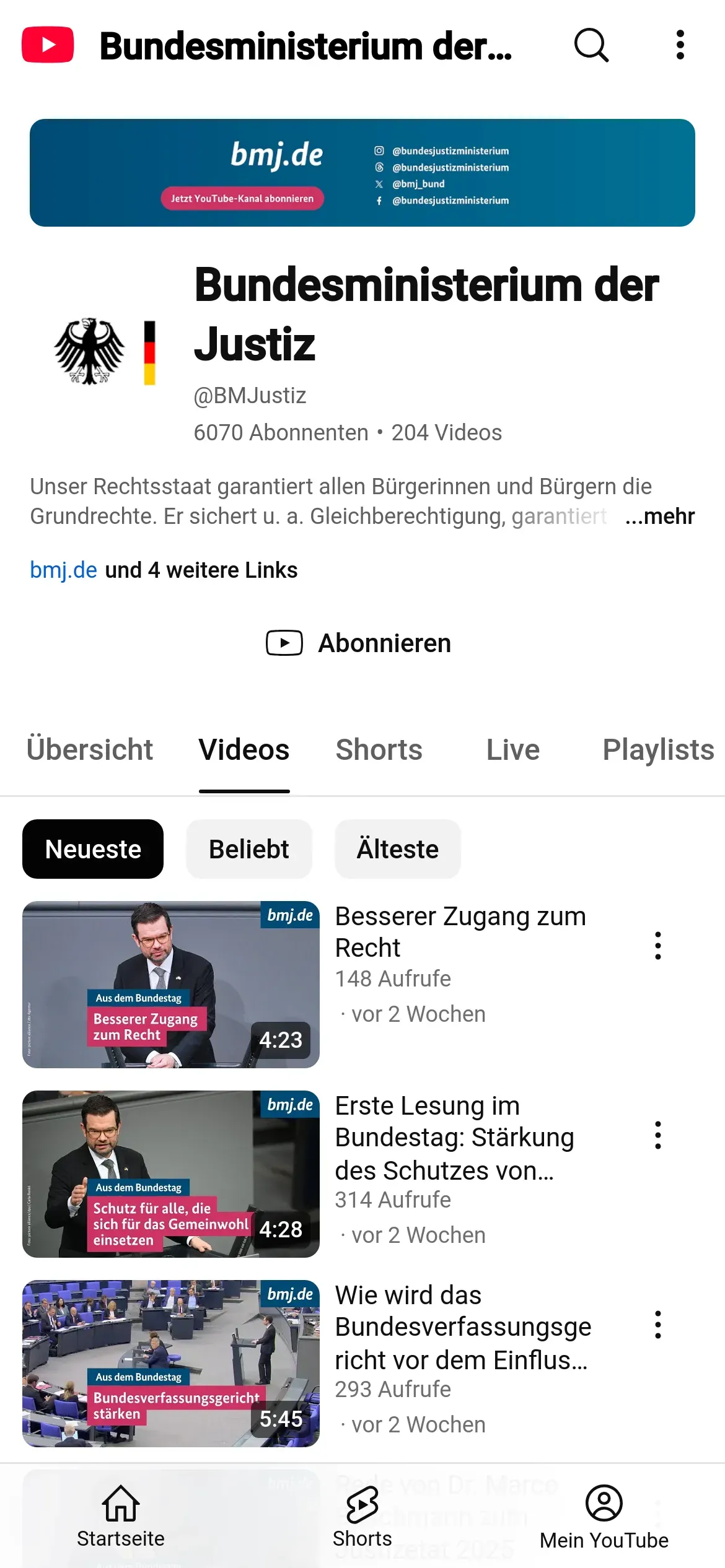Switch to the Playlists tab
Viewport: 725px width, 1568px height.
658,749
